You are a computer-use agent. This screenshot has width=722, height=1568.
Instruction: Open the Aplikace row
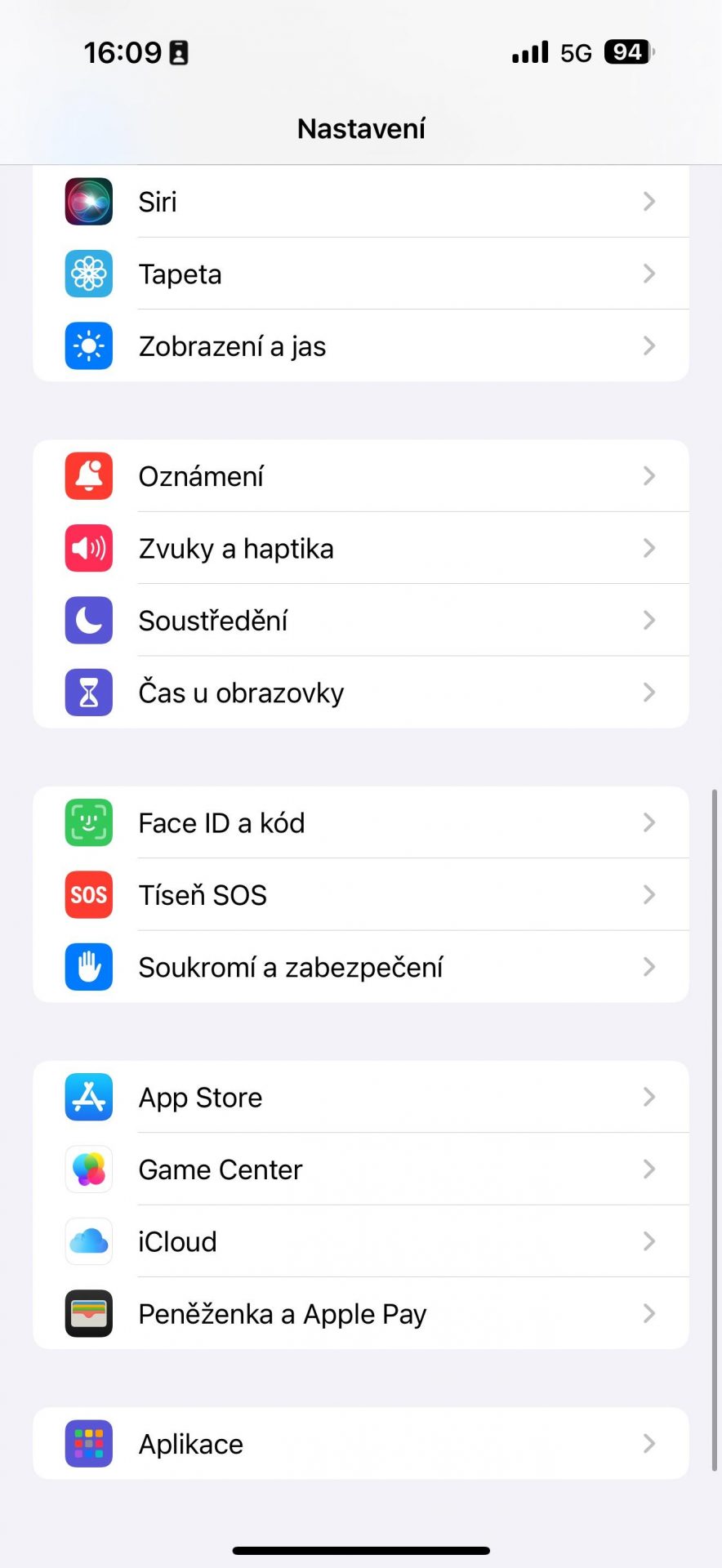point(361,1443)
